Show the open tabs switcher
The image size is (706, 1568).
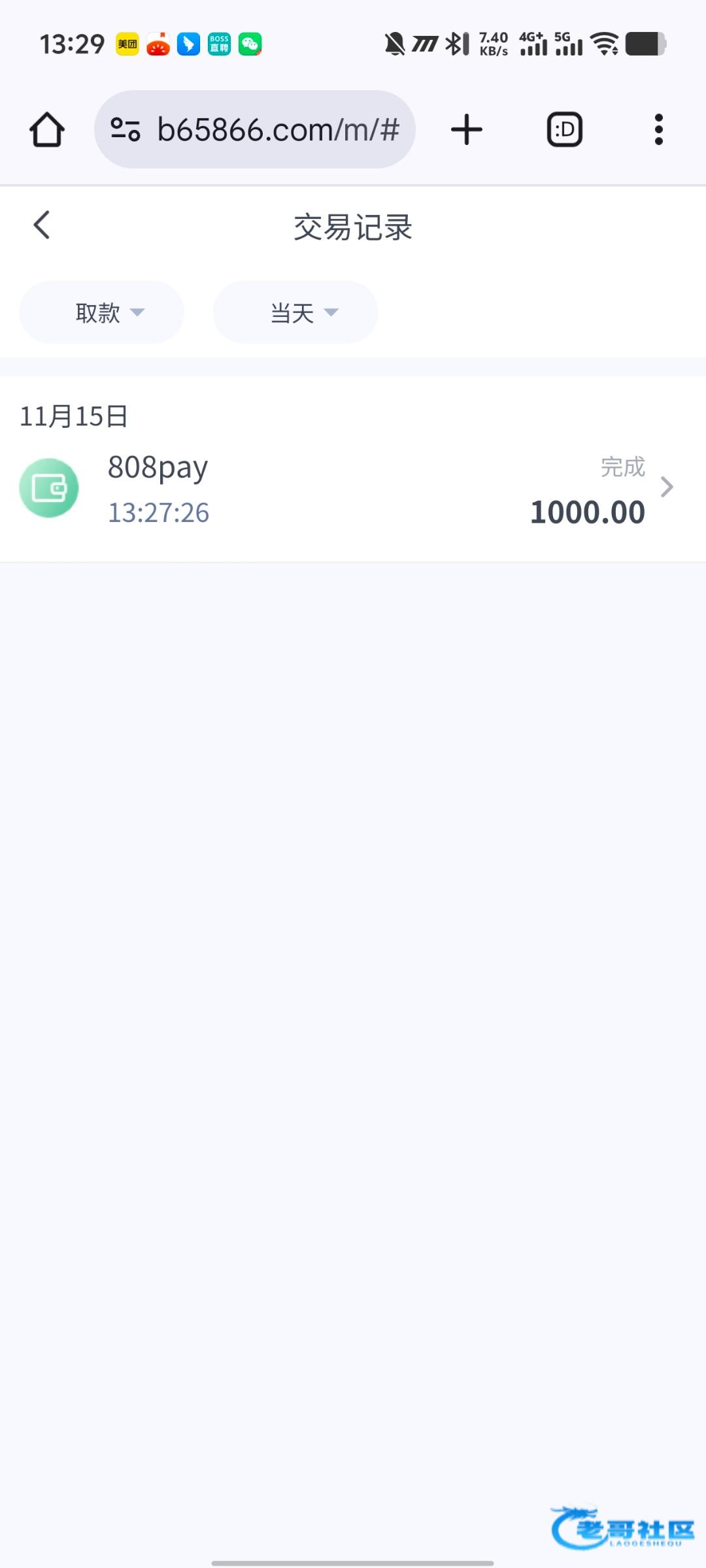[564, 129]
